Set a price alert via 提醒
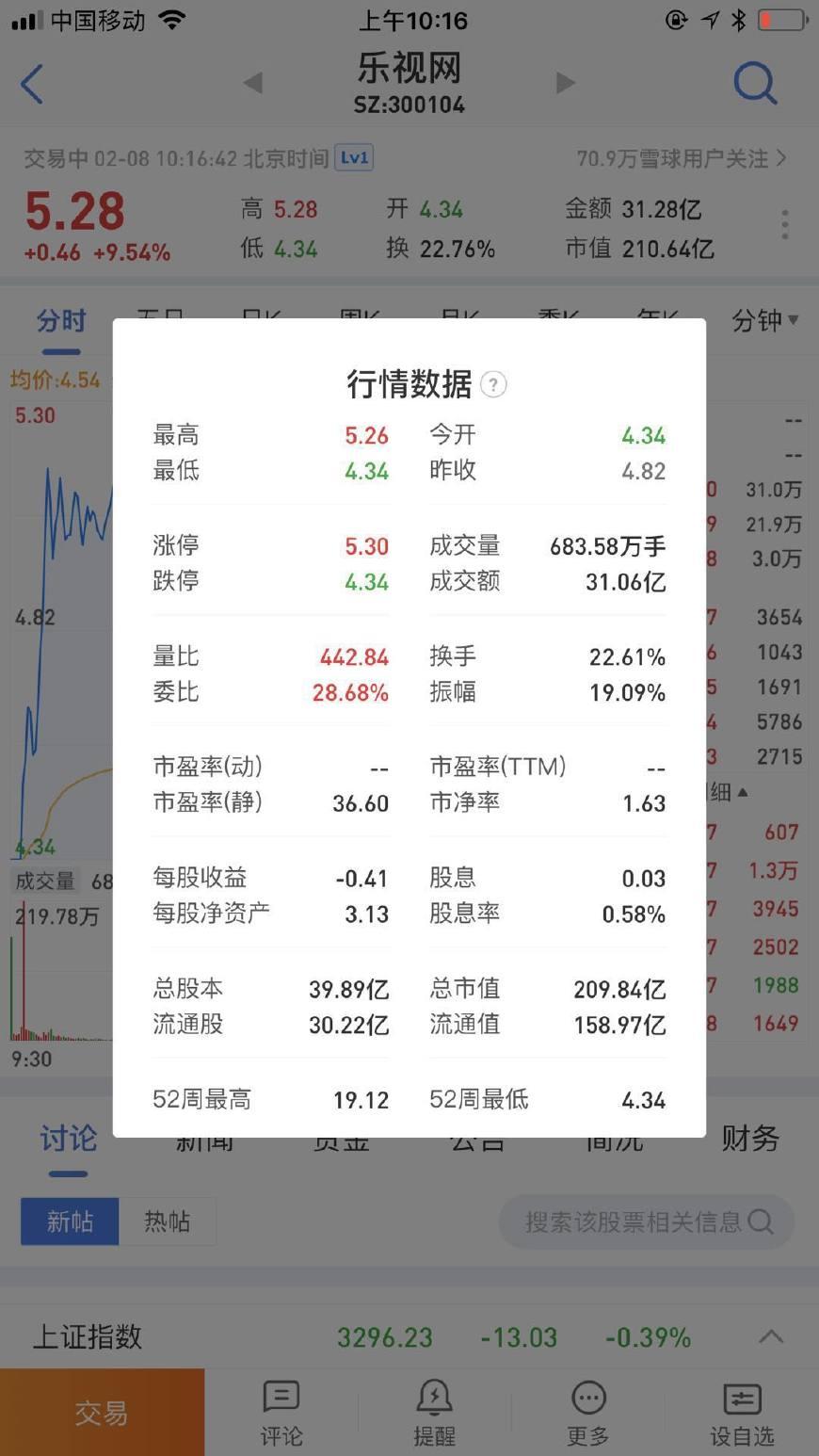 click(434, 1413)
